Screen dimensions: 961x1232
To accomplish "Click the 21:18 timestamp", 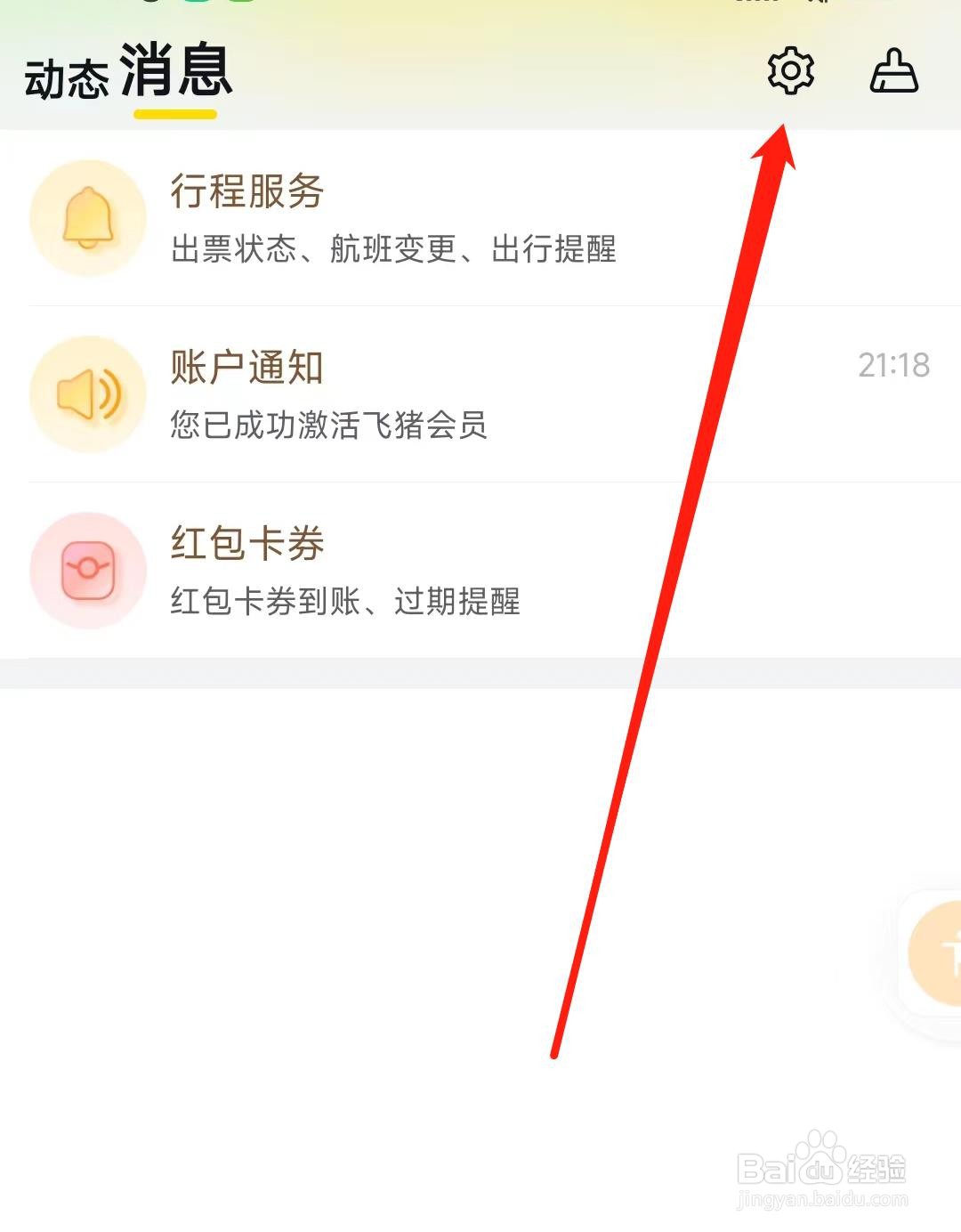I will (892, 363).
